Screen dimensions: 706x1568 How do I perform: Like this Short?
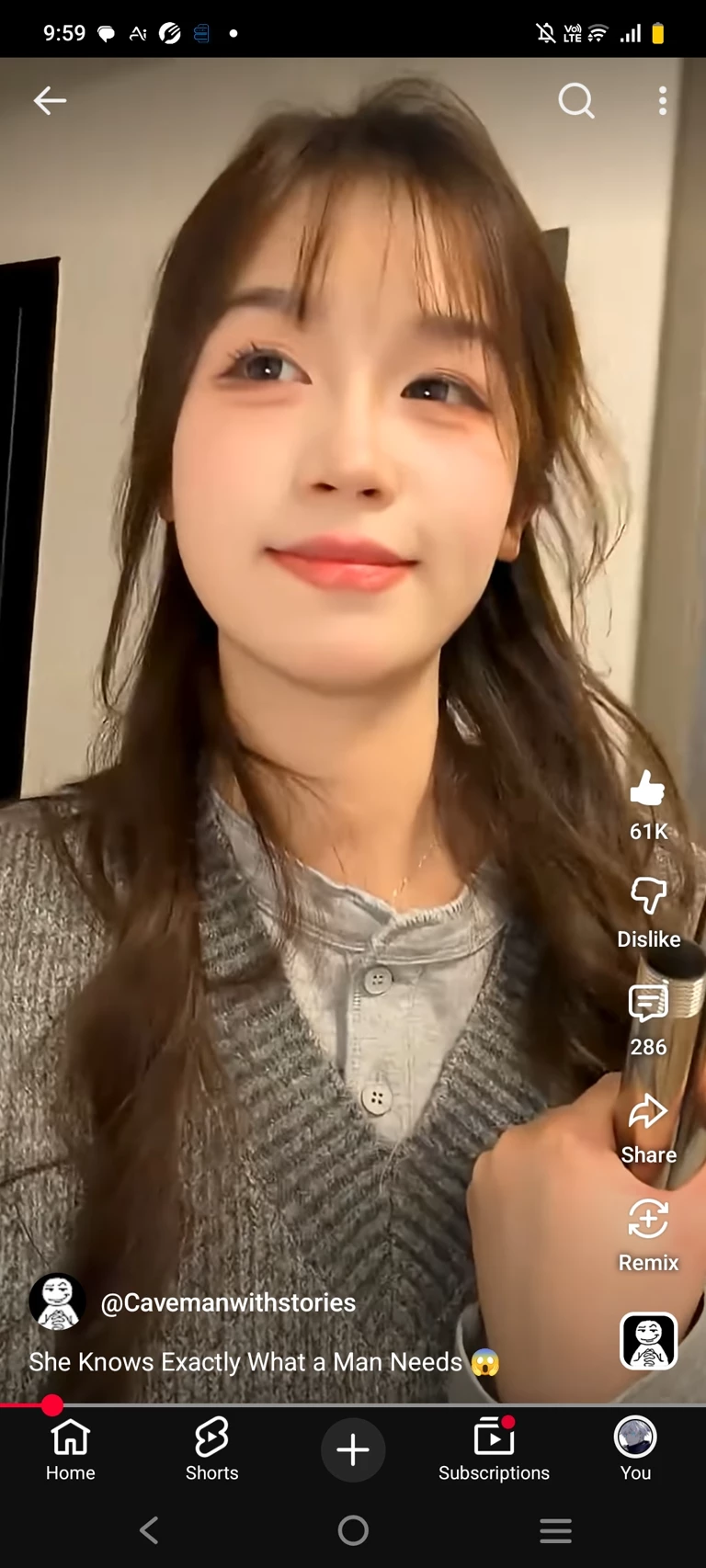(x=647, y=789)
